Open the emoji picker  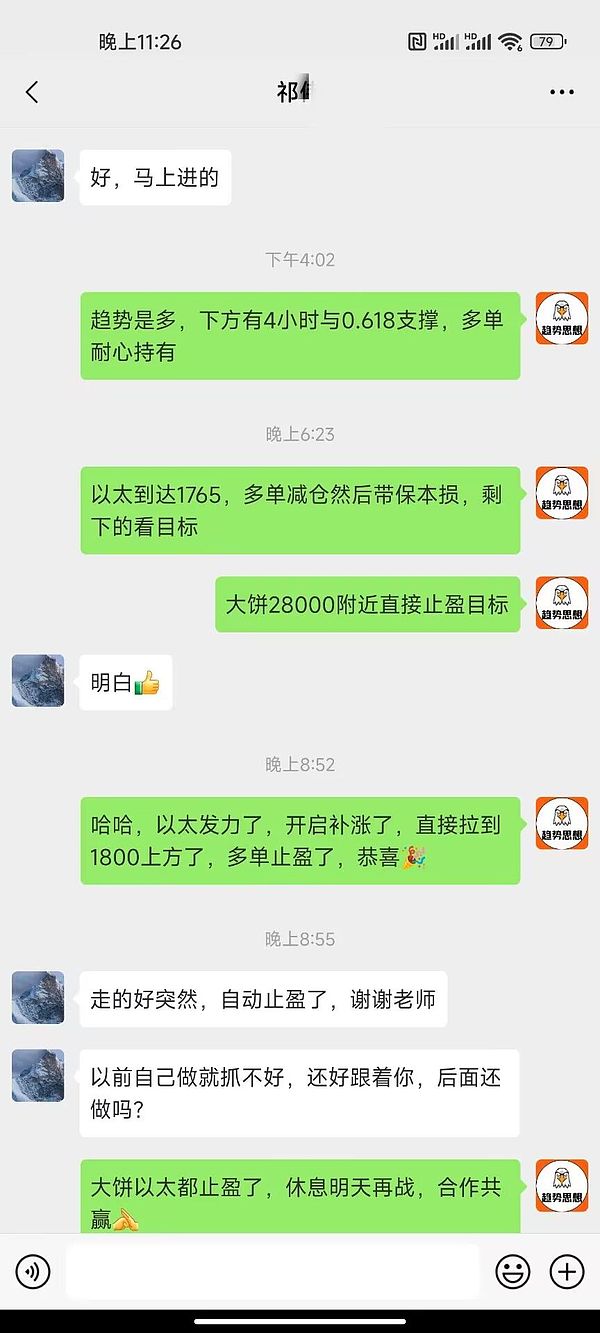(513, 1272)
